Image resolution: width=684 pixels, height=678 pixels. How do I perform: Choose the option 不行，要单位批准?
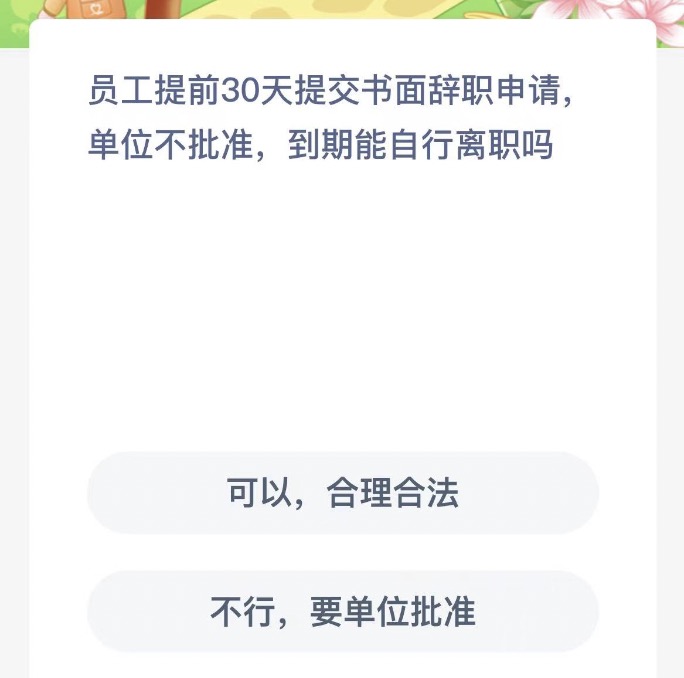(342, 611)
